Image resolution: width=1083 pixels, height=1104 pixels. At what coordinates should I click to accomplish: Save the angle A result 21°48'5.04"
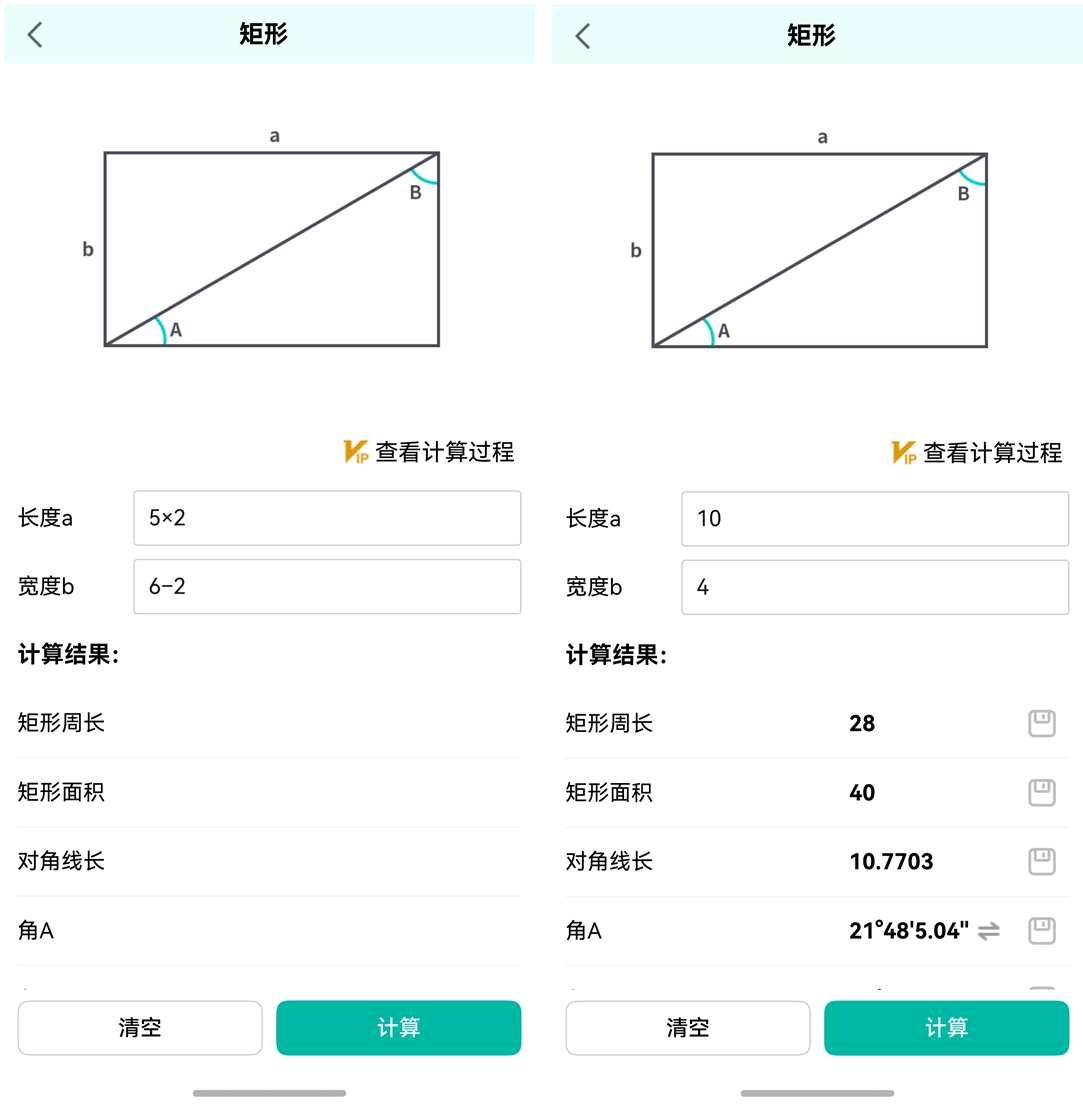[x=1042, y=931]
